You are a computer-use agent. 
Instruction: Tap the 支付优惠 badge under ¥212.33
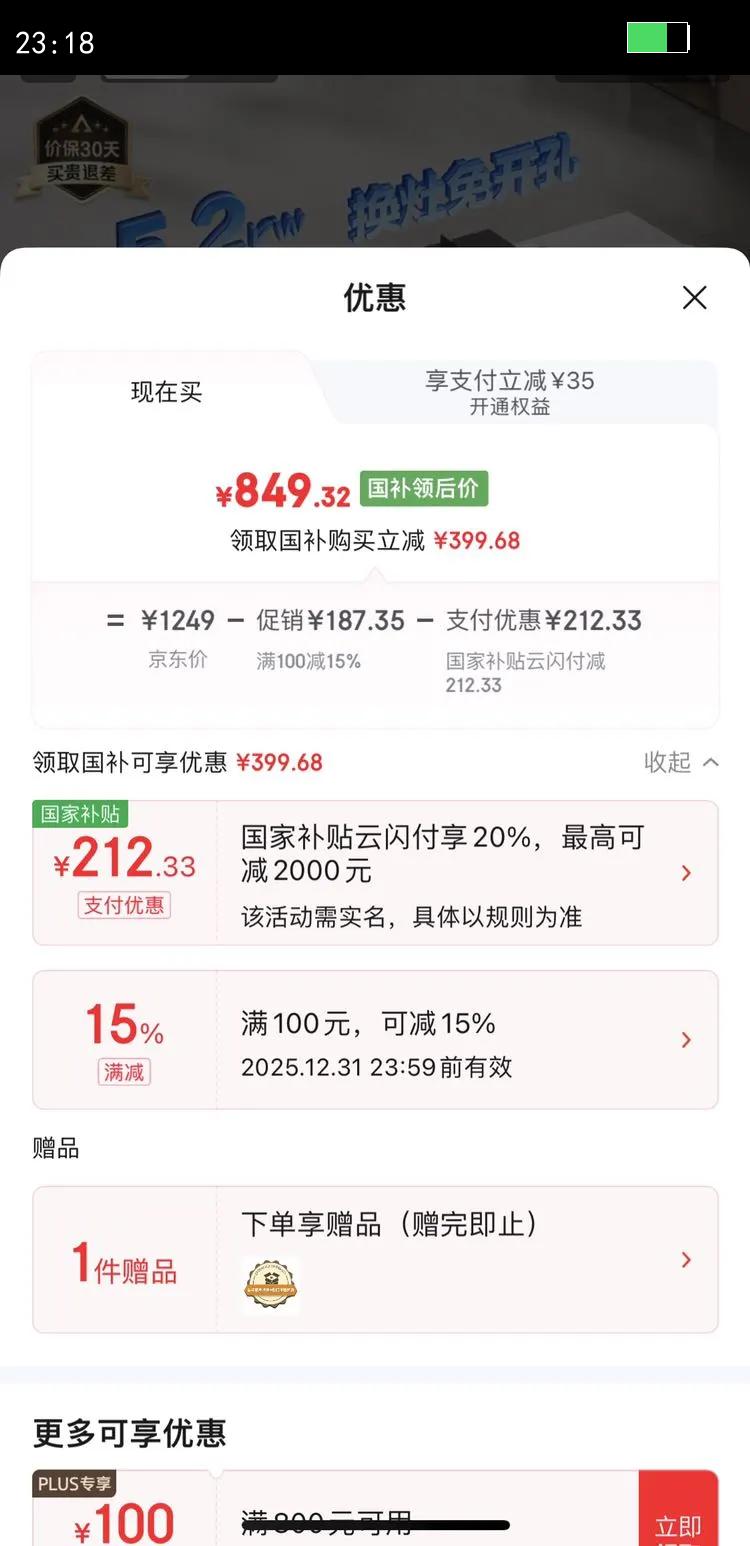coord(123,905)
